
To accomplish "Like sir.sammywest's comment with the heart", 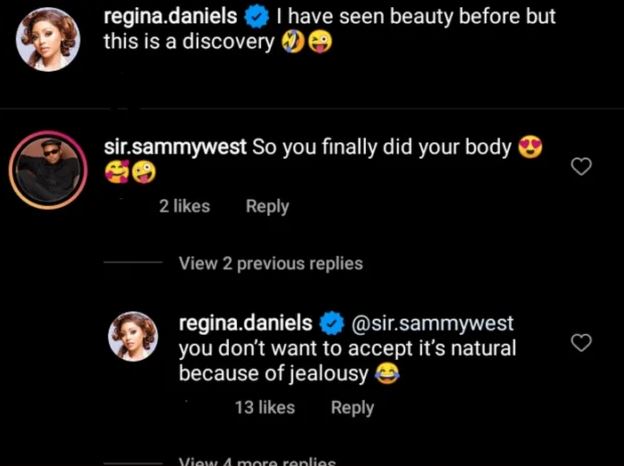I will (x=581, y=166).
